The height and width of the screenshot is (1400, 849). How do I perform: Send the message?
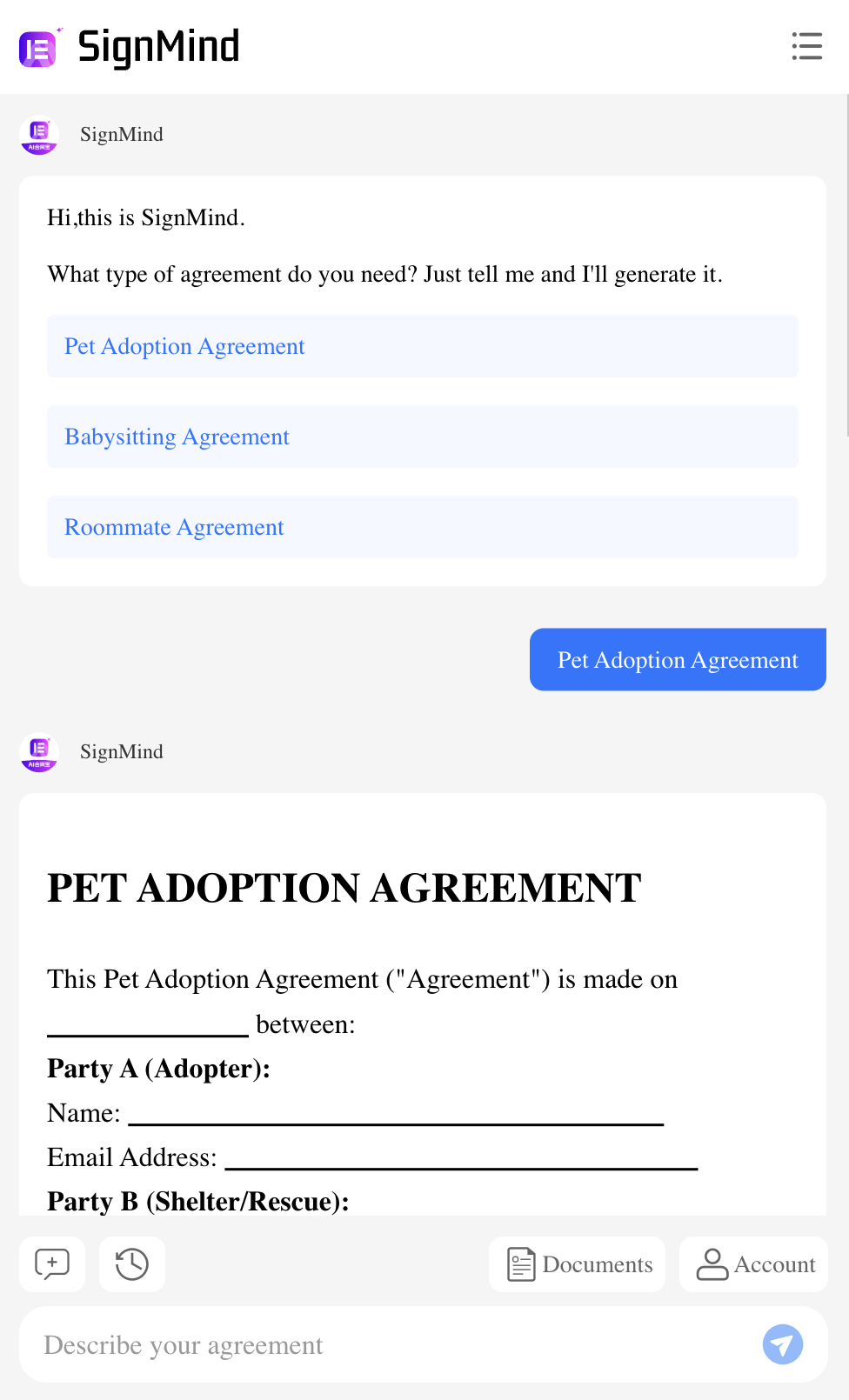(x=782, y=1344)
